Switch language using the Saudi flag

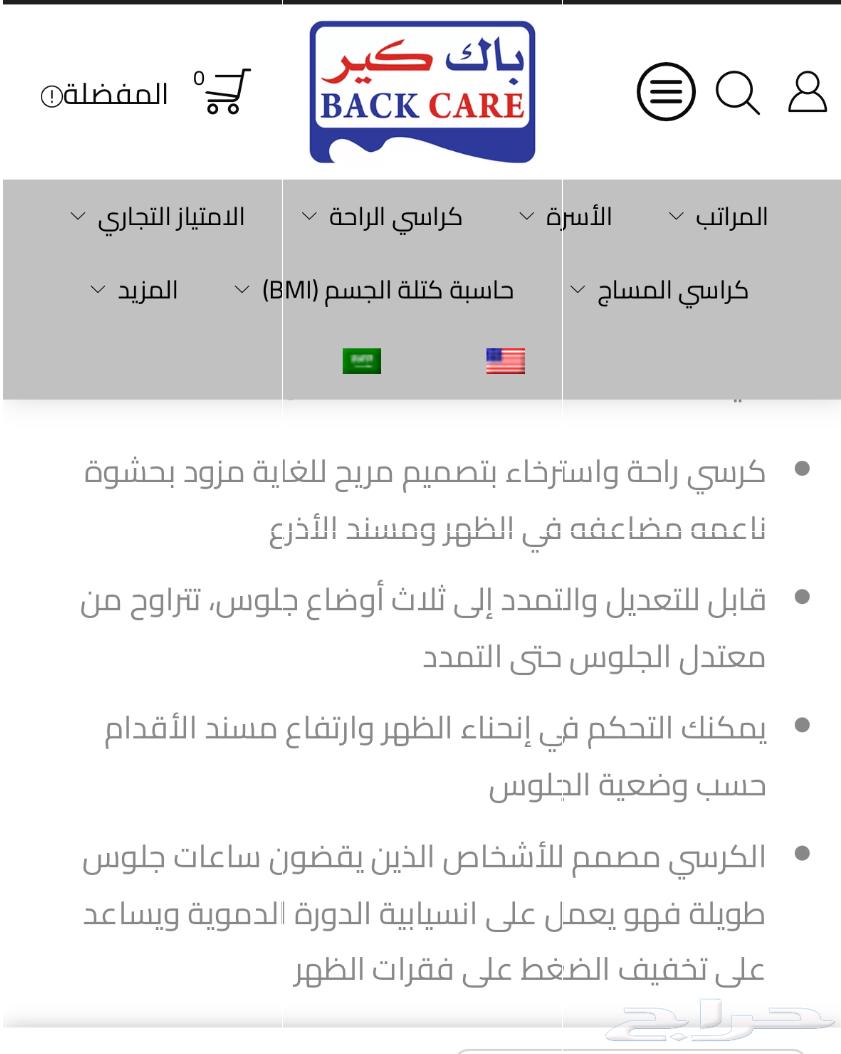click(x=361, y=361)
